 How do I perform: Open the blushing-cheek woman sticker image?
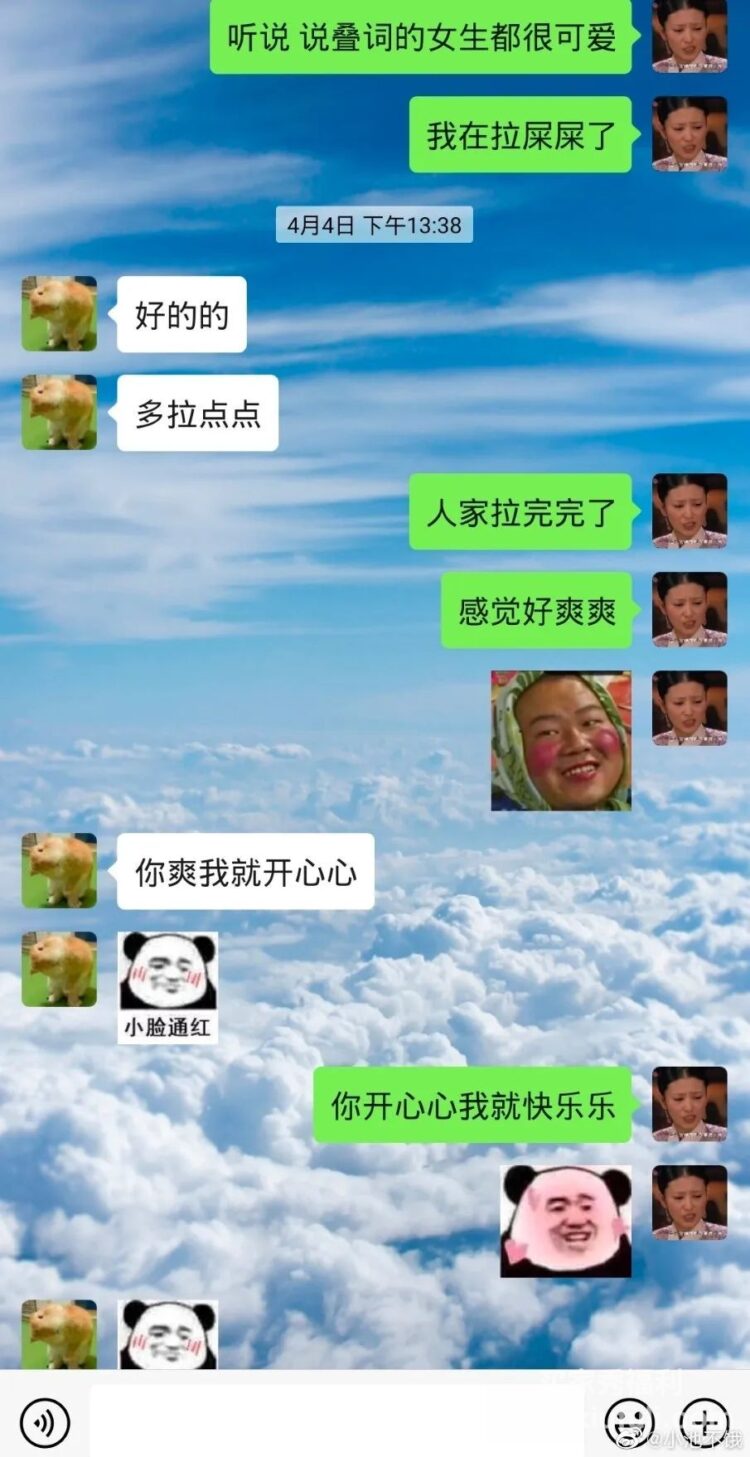click(561, 740)
